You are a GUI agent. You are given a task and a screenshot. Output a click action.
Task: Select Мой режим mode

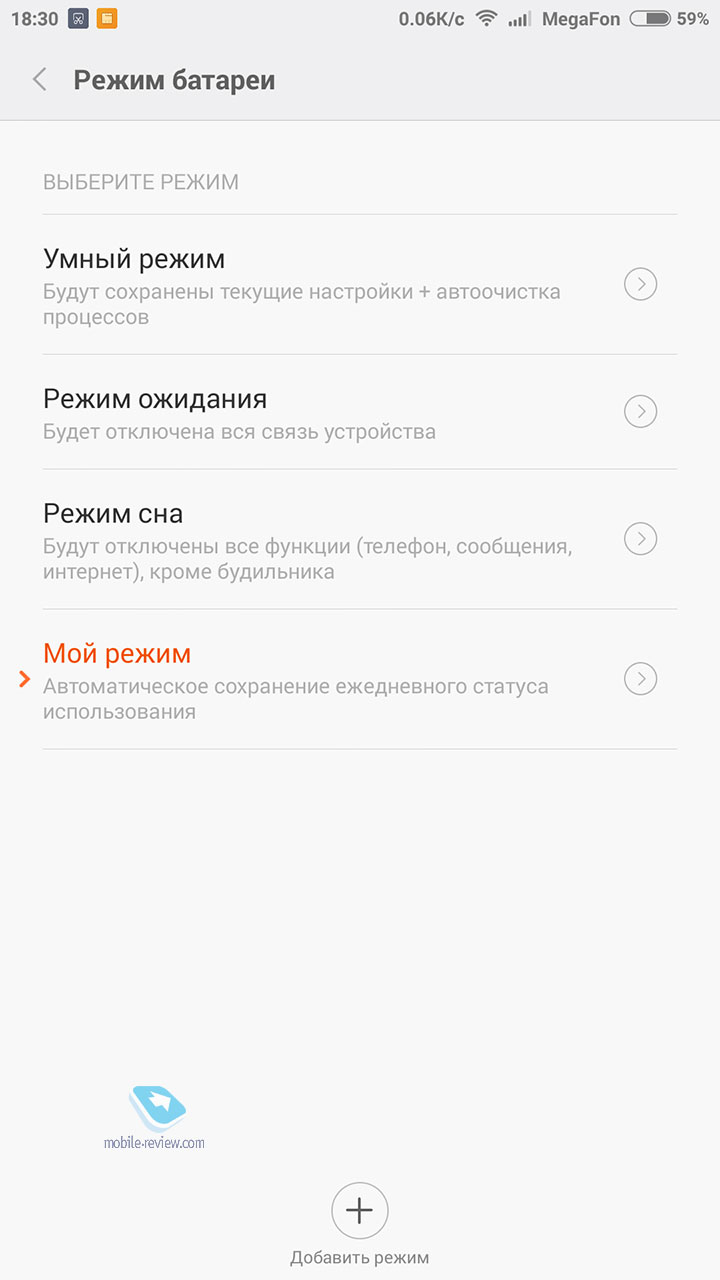tap(360, 679)
